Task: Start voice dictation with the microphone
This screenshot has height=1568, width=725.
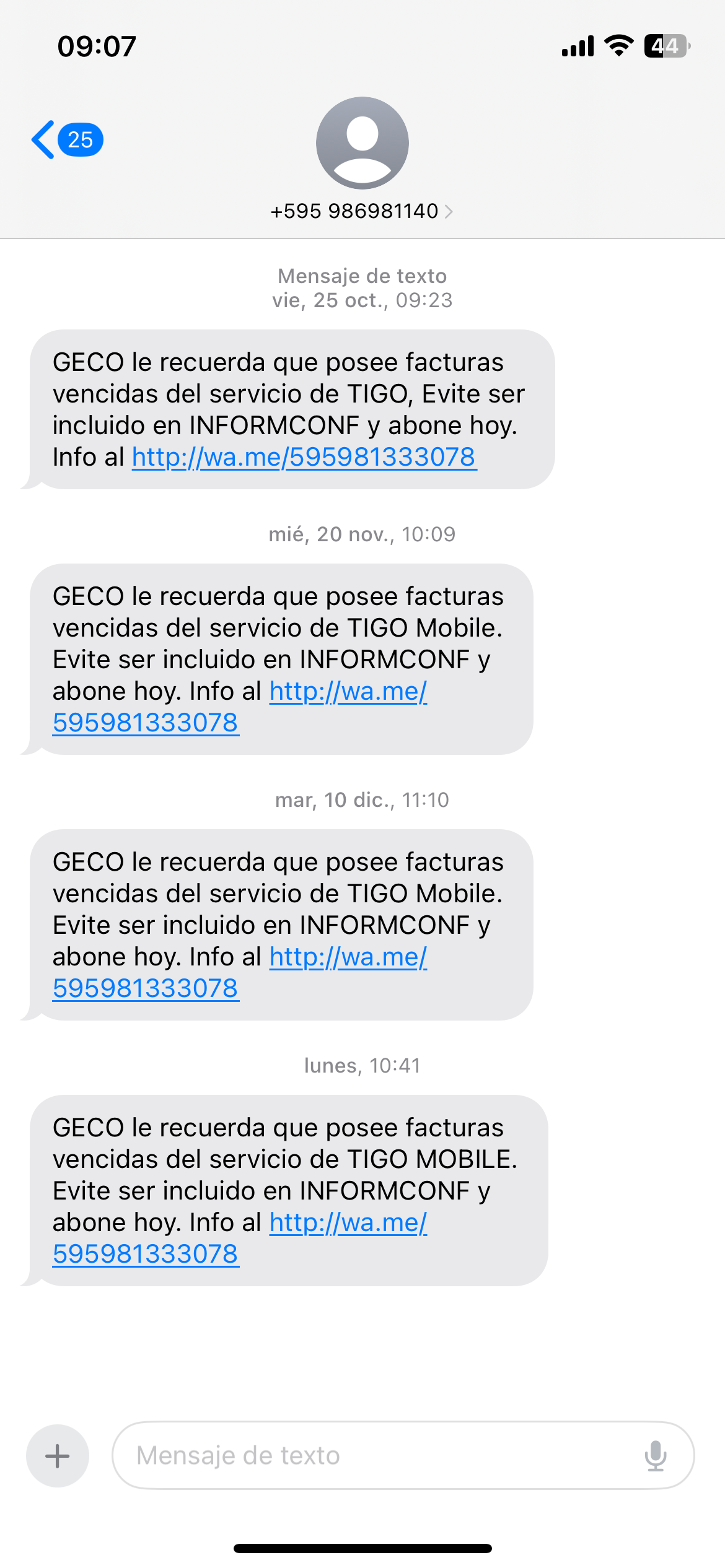Action: click(656, 1455)
